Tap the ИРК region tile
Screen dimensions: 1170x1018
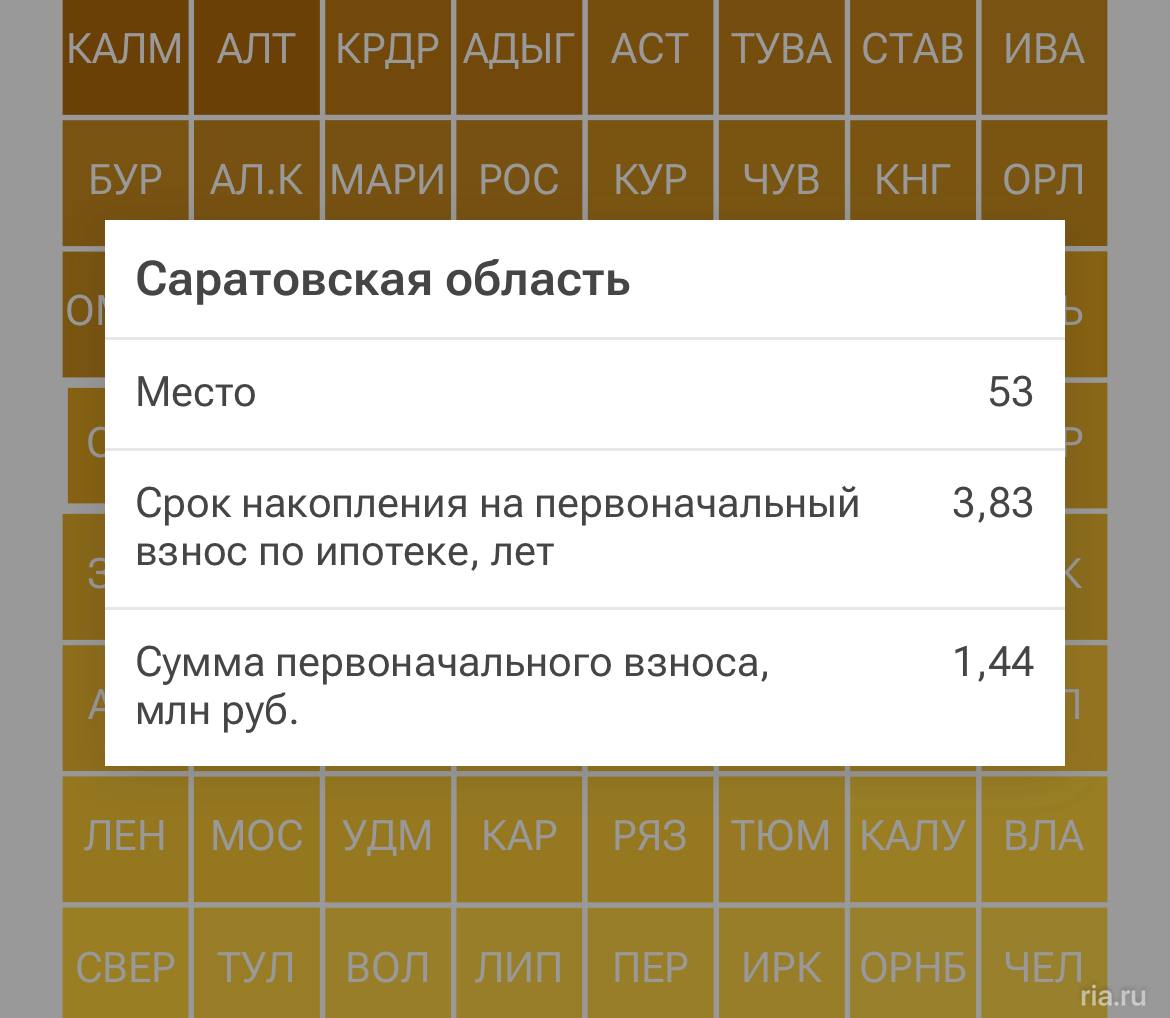(x=781, y=966)
